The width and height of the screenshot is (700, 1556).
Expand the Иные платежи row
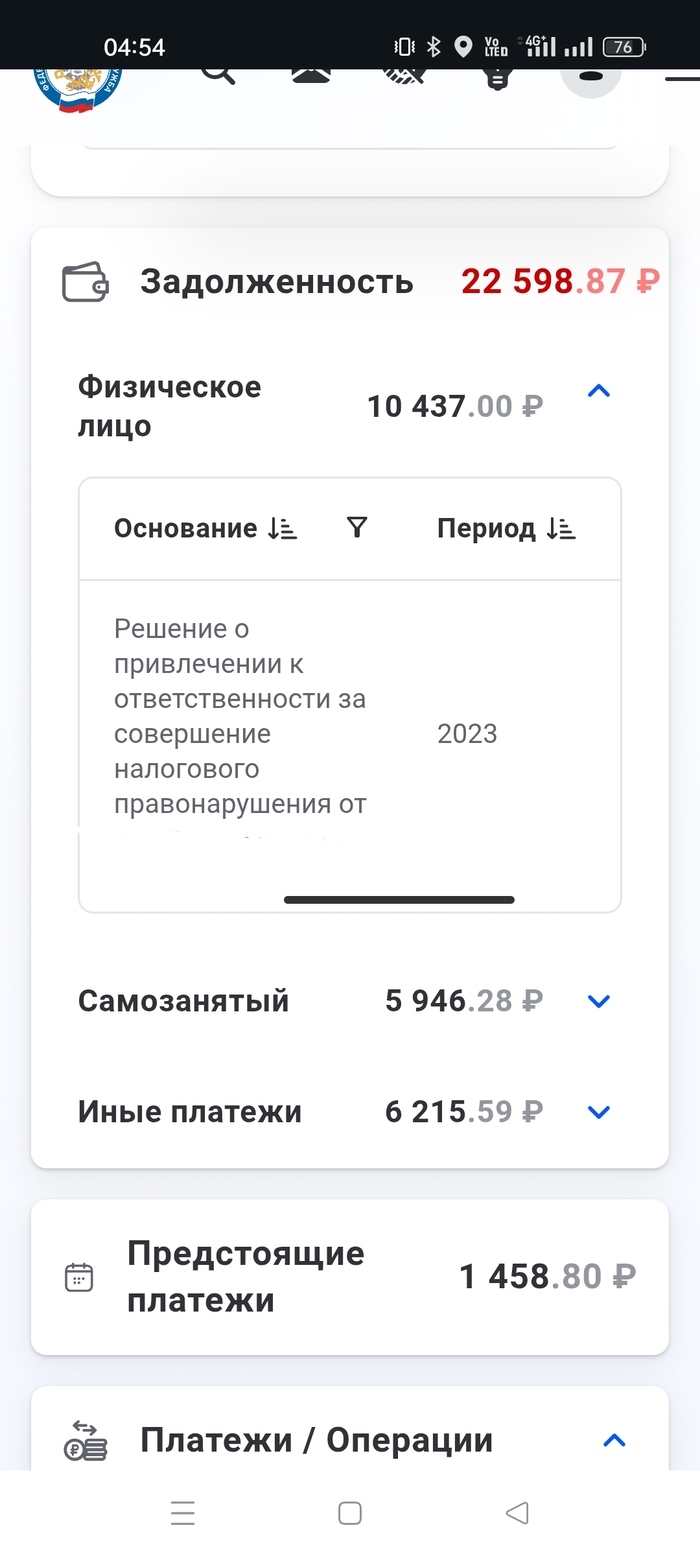tap(598, 1112)
